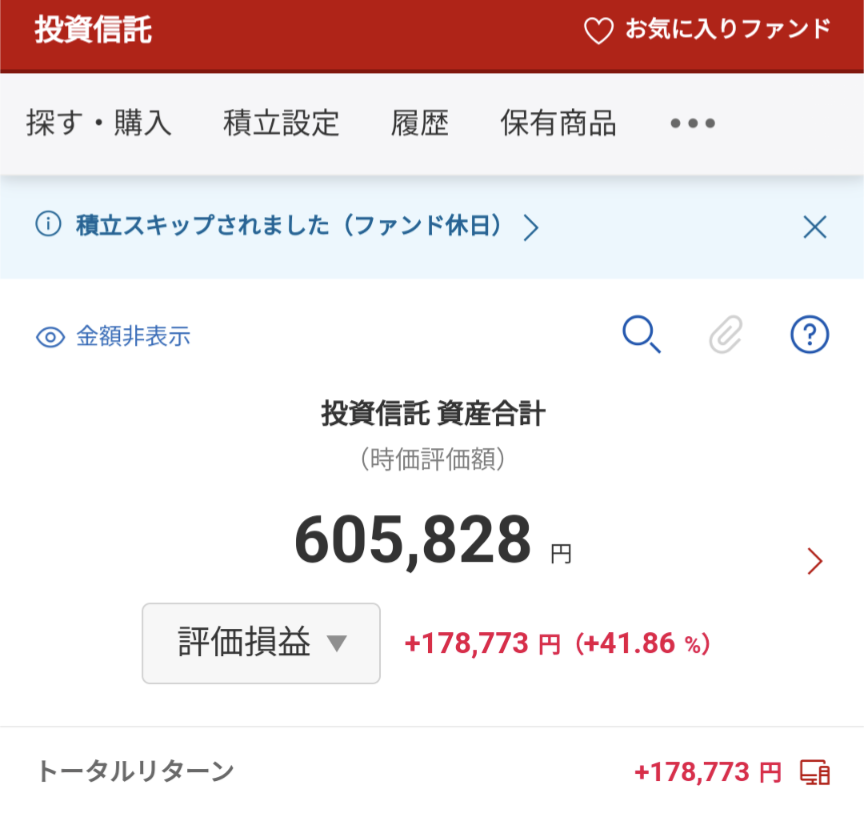Open help question mark icon
Image resolution: width=864 pixels, height=817 pixels.
pyautogui.click(x=809, y=335)
